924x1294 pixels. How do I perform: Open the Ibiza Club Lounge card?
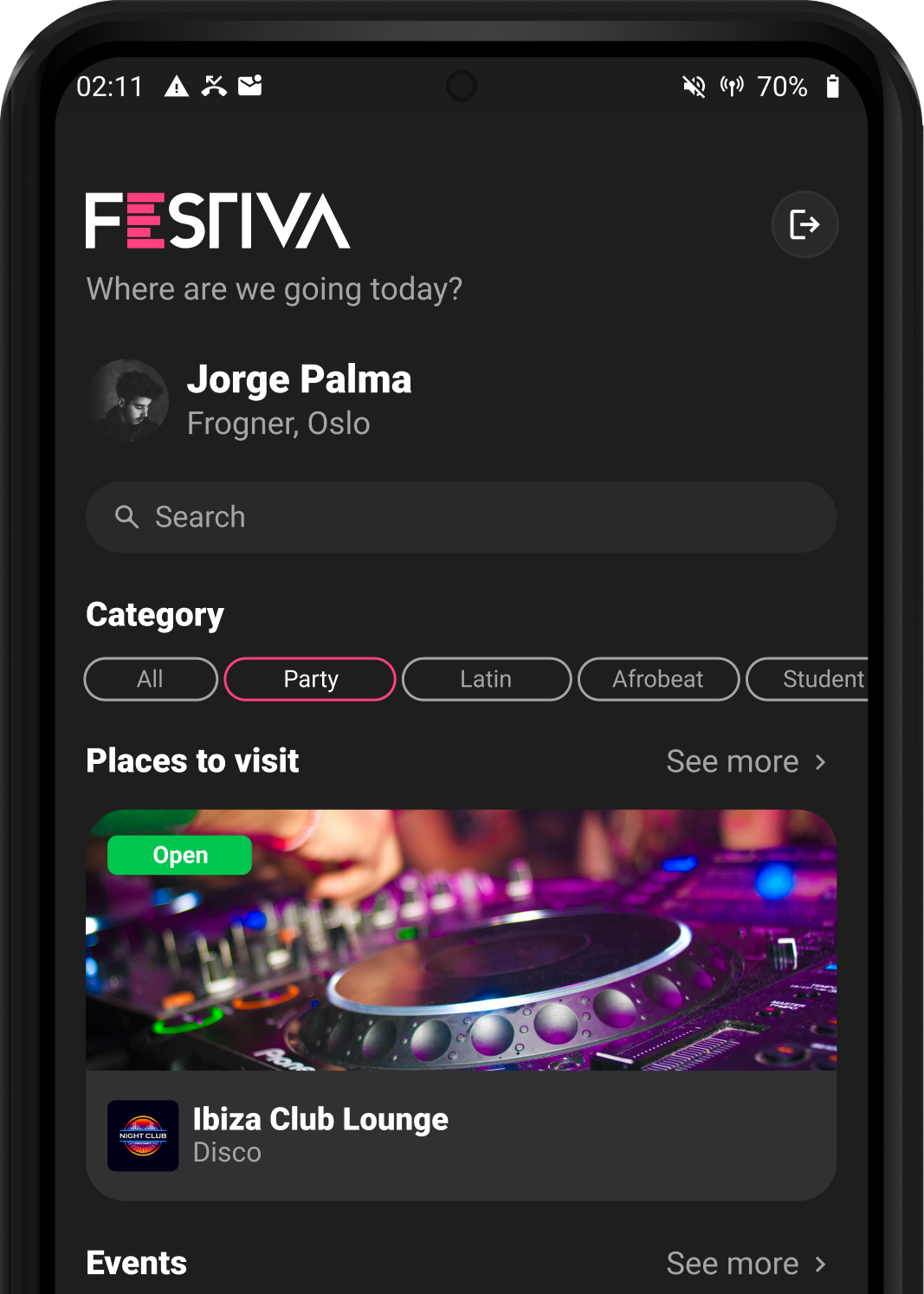[x=461, y=1005]
